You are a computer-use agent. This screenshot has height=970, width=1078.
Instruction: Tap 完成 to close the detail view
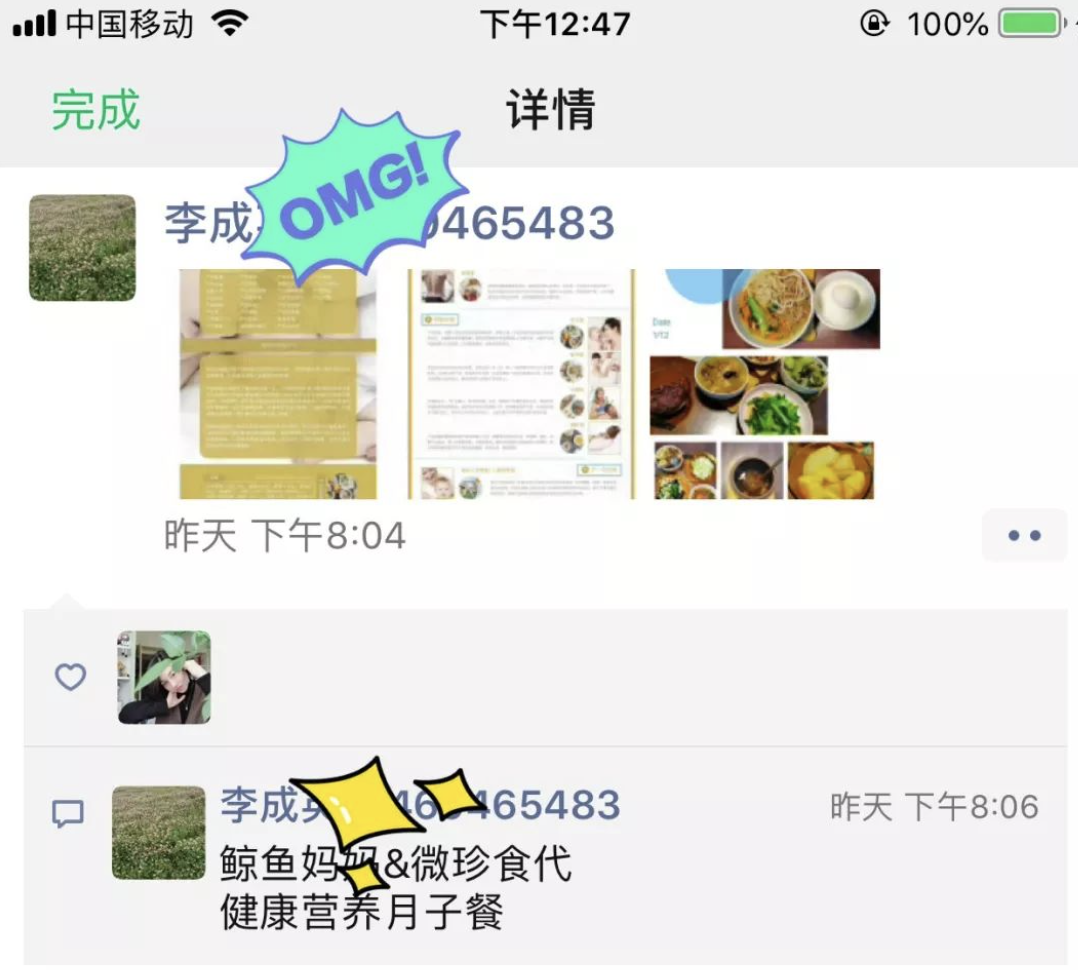click(96, 110)
